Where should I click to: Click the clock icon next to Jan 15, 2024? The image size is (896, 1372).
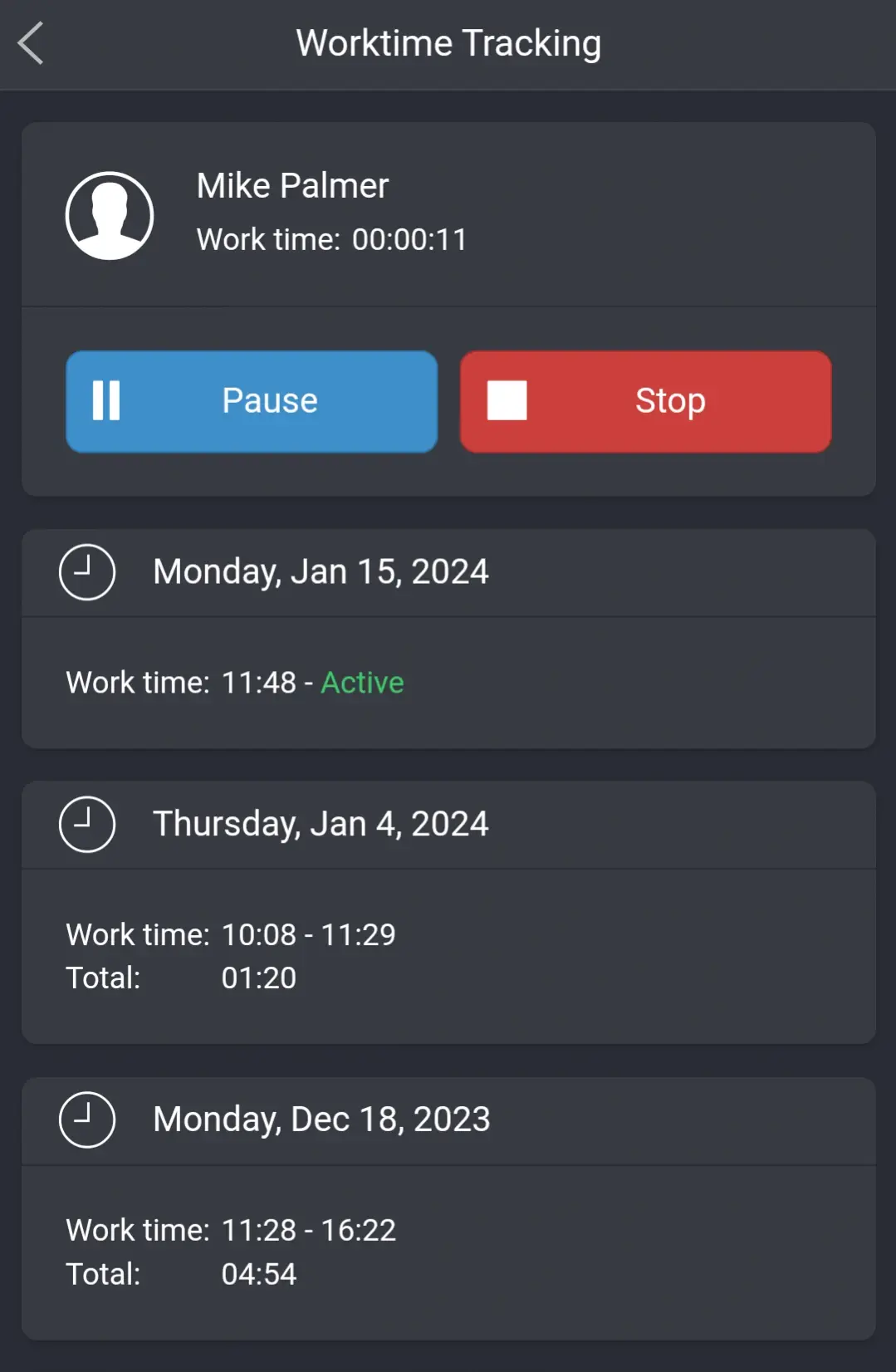(86, 571)
